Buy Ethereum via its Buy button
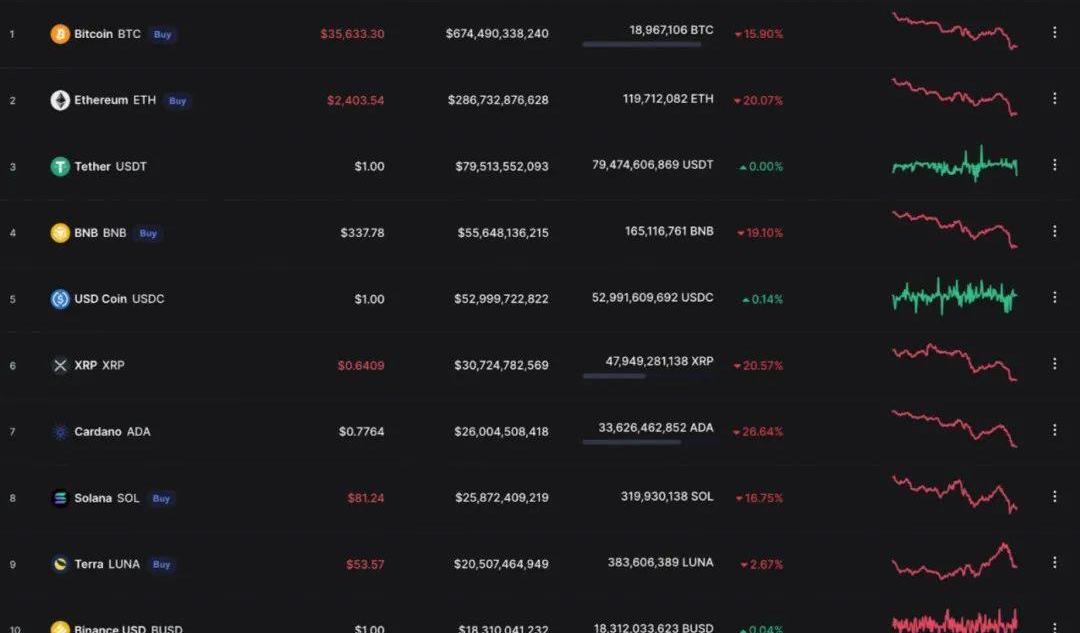 [177, 100]
